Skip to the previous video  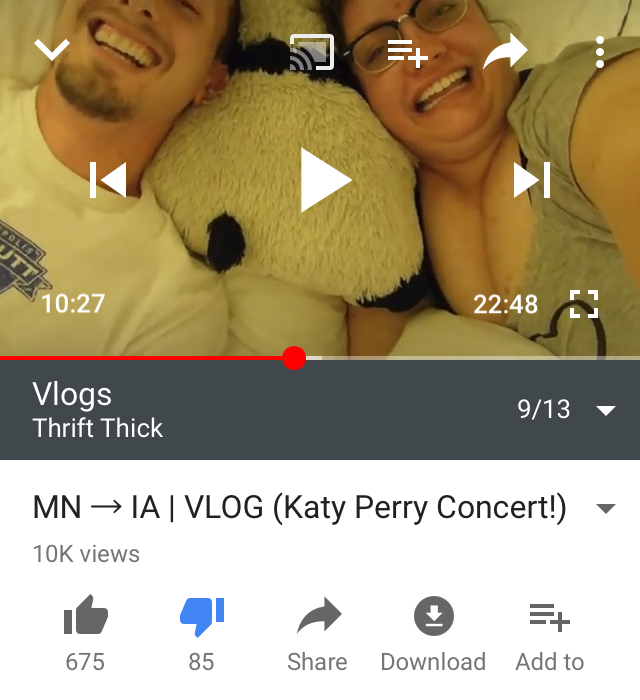(108, 180)
